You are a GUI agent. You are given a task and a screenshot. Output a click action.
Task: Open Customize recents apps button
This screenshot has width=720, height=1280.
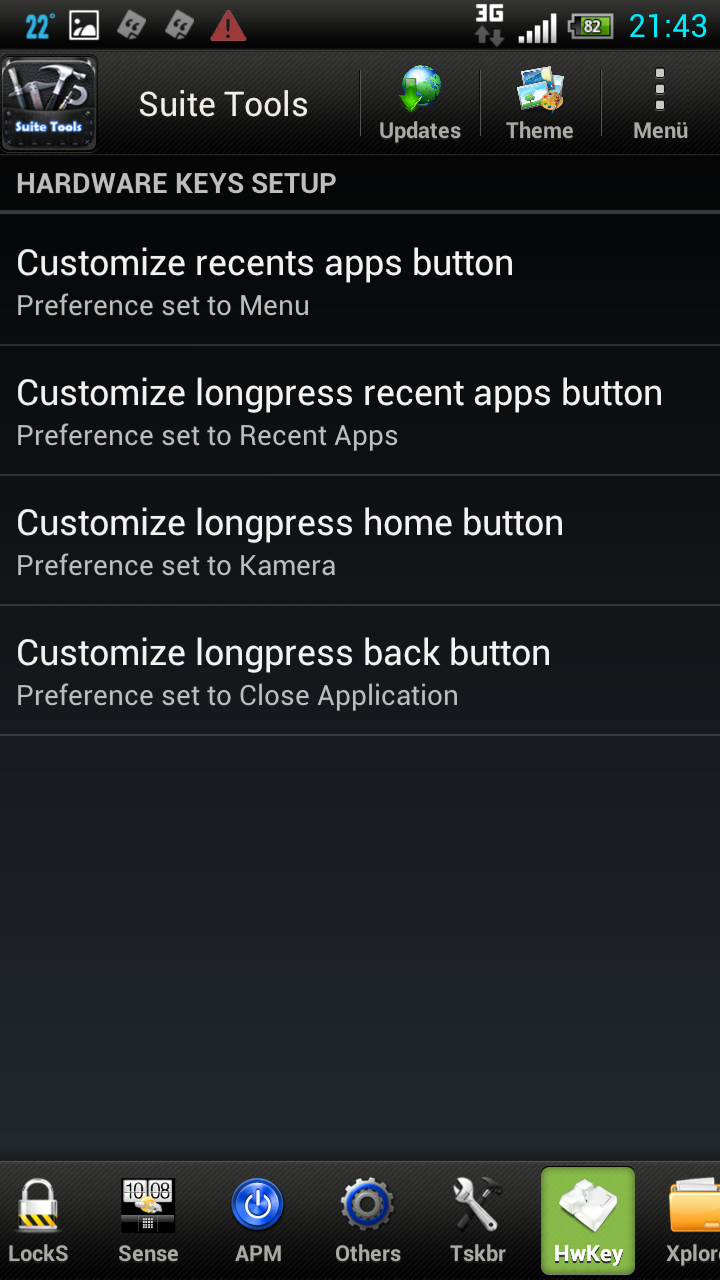tap(360, 280)
